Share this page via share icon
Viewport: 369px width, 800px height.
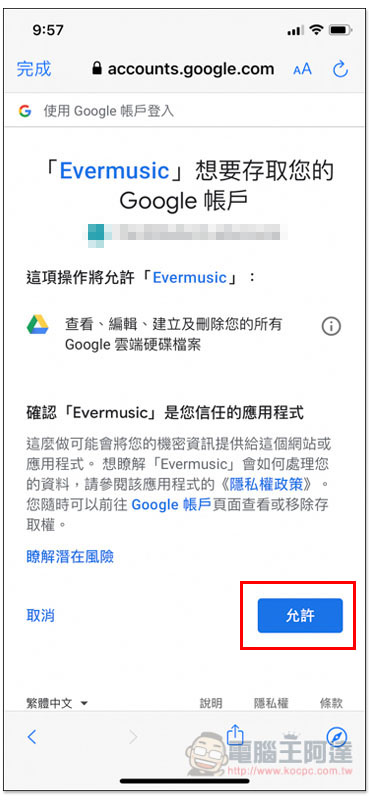(x=235, y=734)
